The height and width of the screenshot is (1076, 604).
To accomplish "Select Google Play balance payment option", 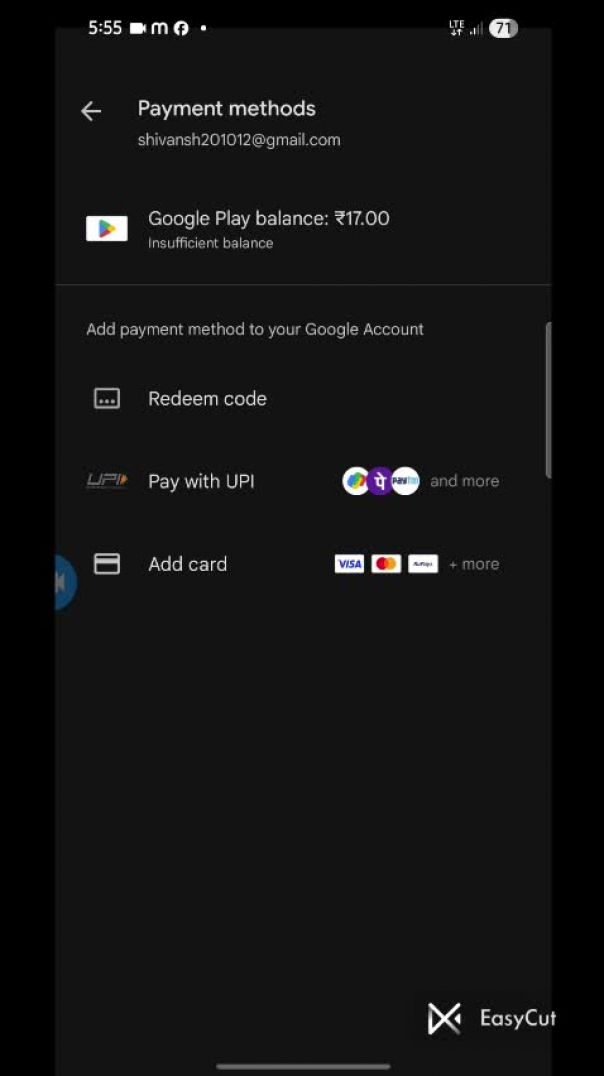I will pyautogui.click(x=268, y=229).
